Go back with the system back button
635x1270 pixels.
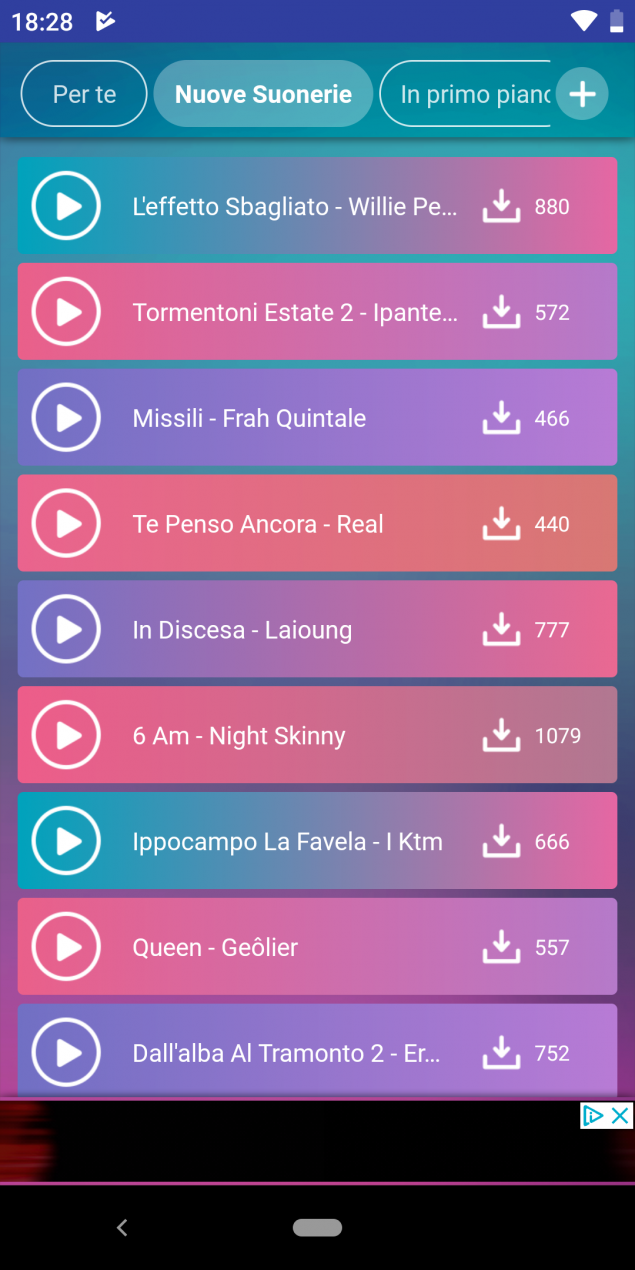[122, 1228]
